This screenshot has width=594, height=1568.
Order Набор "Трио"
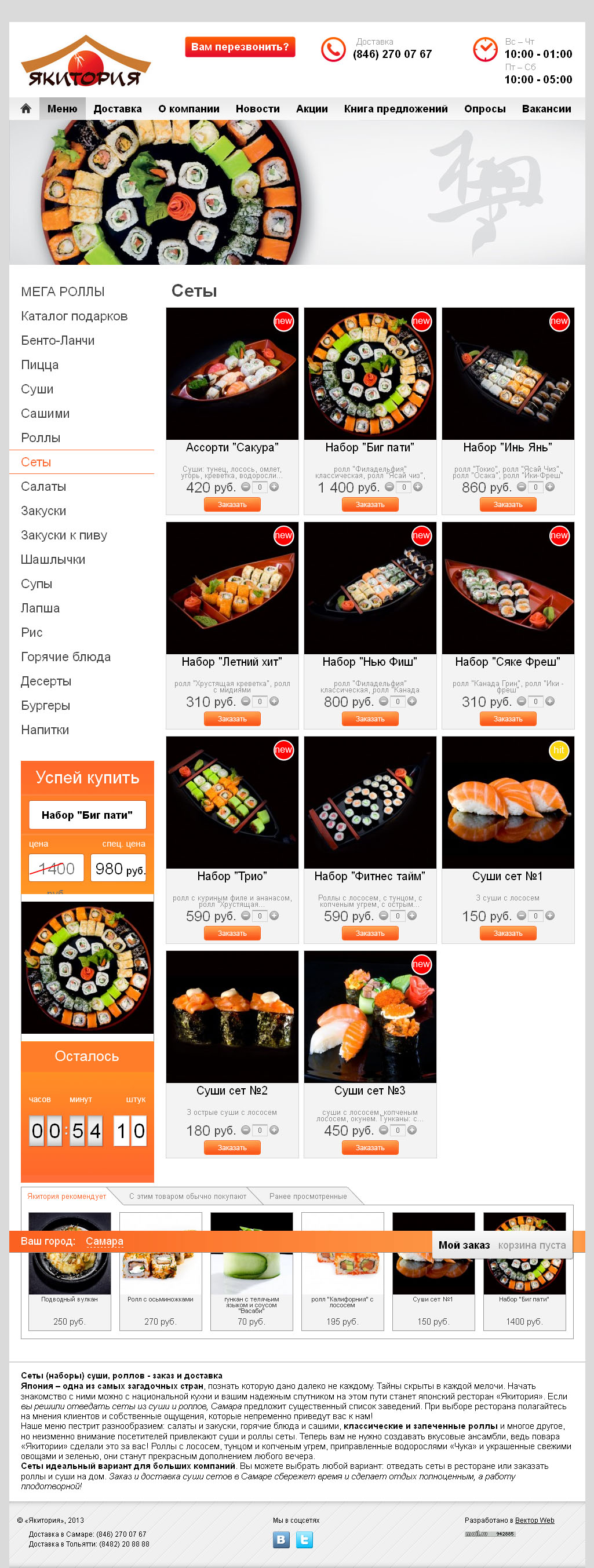pyautogui.click(x=232, y=933)
